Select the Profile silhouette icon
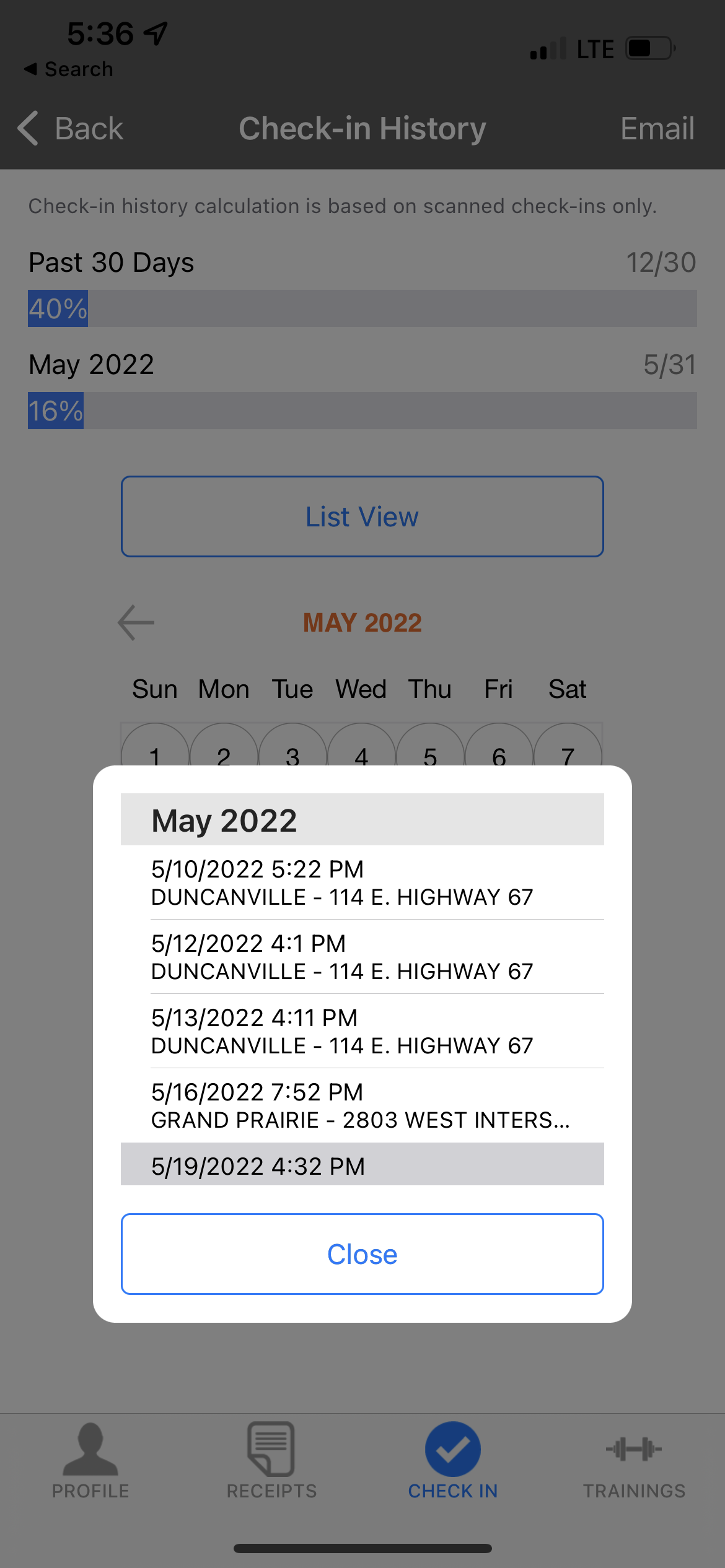 [90, 1449]
